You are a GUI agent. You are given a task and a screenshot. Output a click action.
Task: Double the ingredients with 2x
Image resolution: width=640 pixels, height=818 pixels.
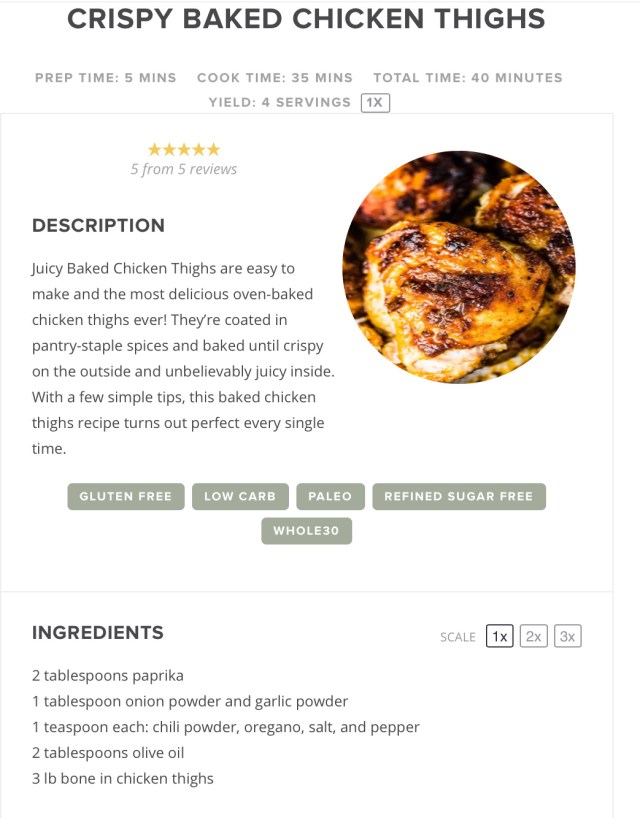tap(534, 636)
